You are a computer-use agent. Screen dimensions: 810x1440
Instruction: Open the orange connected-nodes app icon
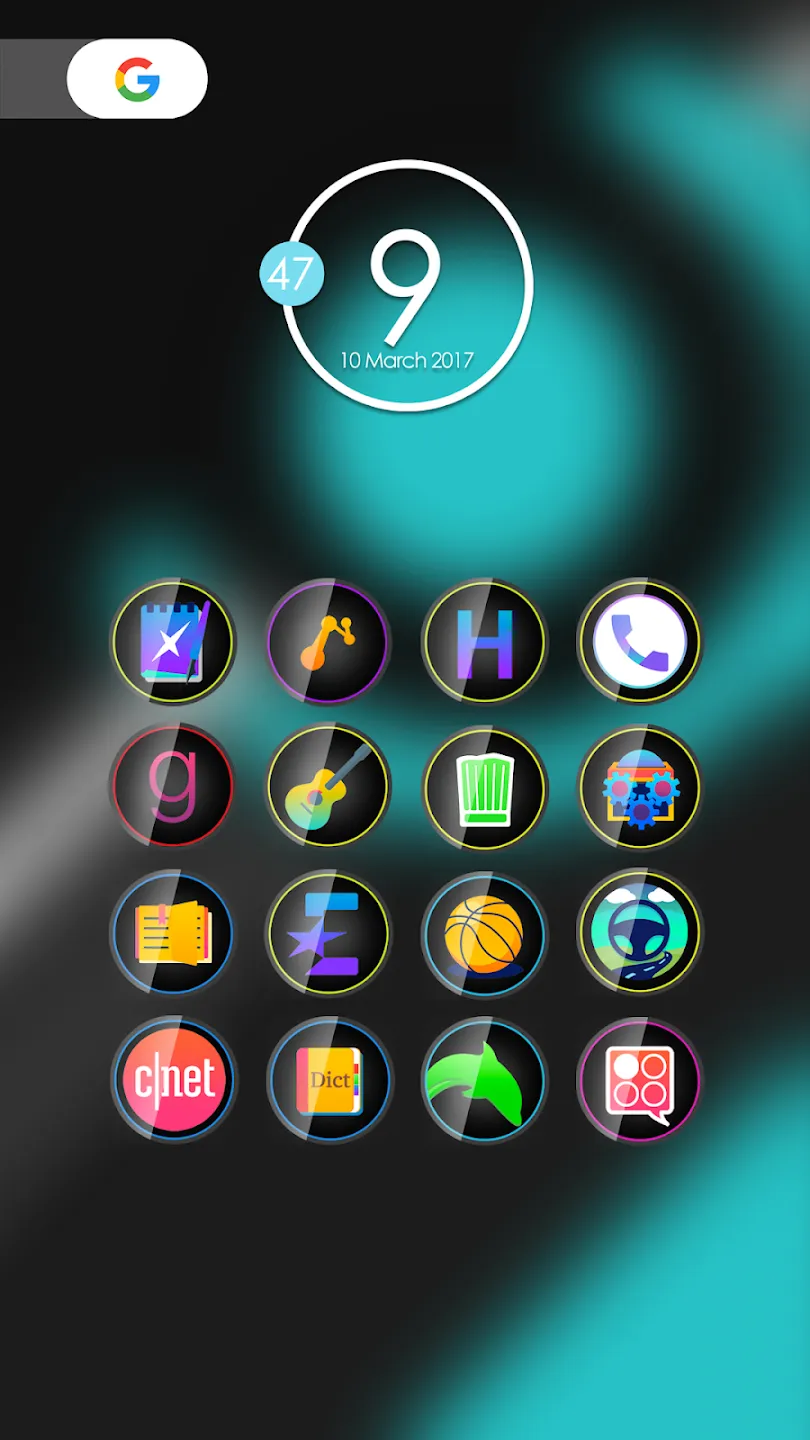click(x=328, y=640)
